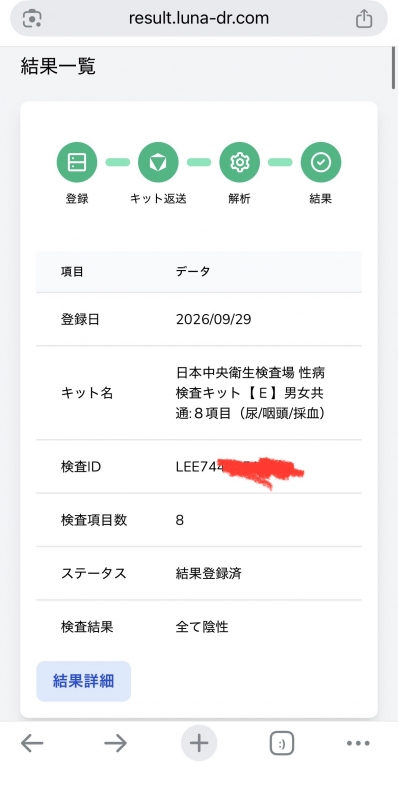Open the browser tabs switcher
Screen dimensions: 398x800
coord(282,743)
